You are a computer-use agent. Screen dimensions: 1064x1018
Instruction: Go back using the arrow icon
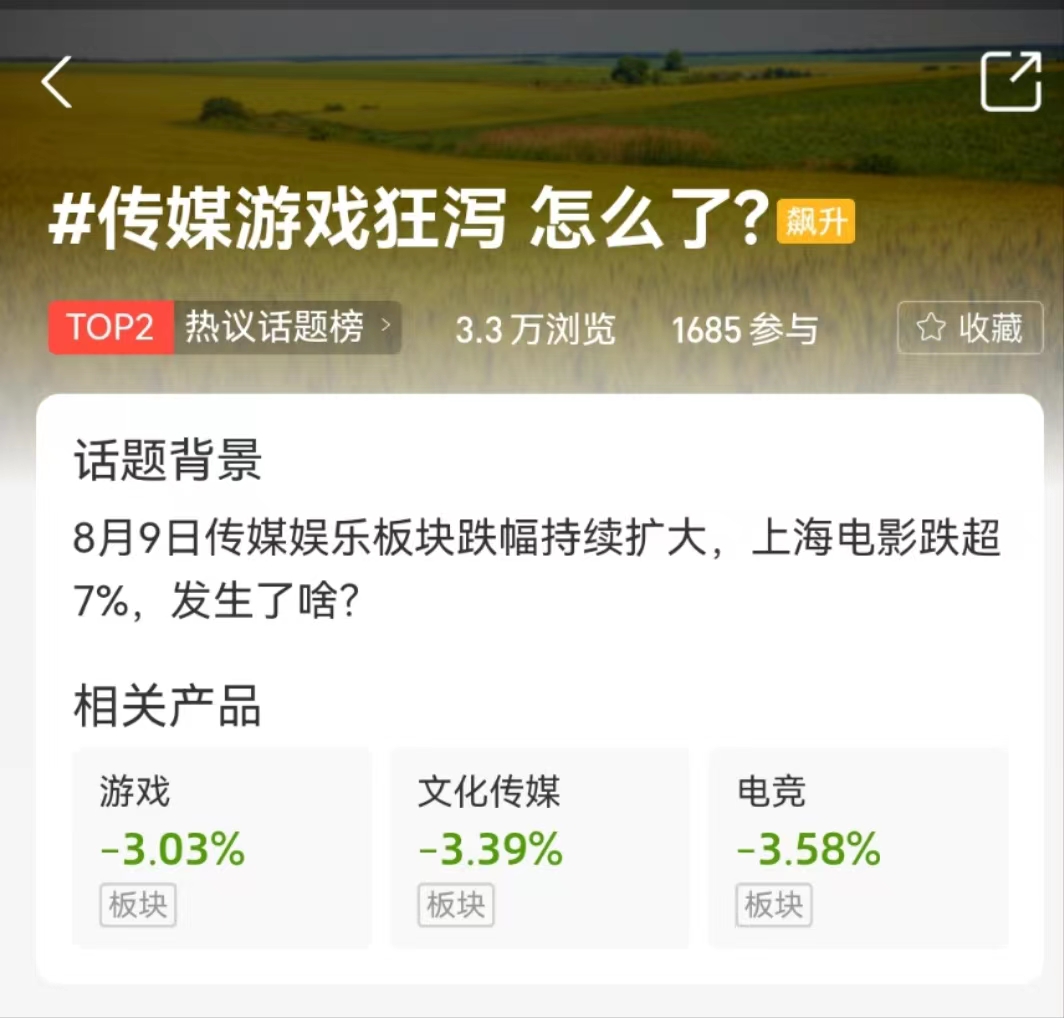pyautogui.click(x=57, y=82)
